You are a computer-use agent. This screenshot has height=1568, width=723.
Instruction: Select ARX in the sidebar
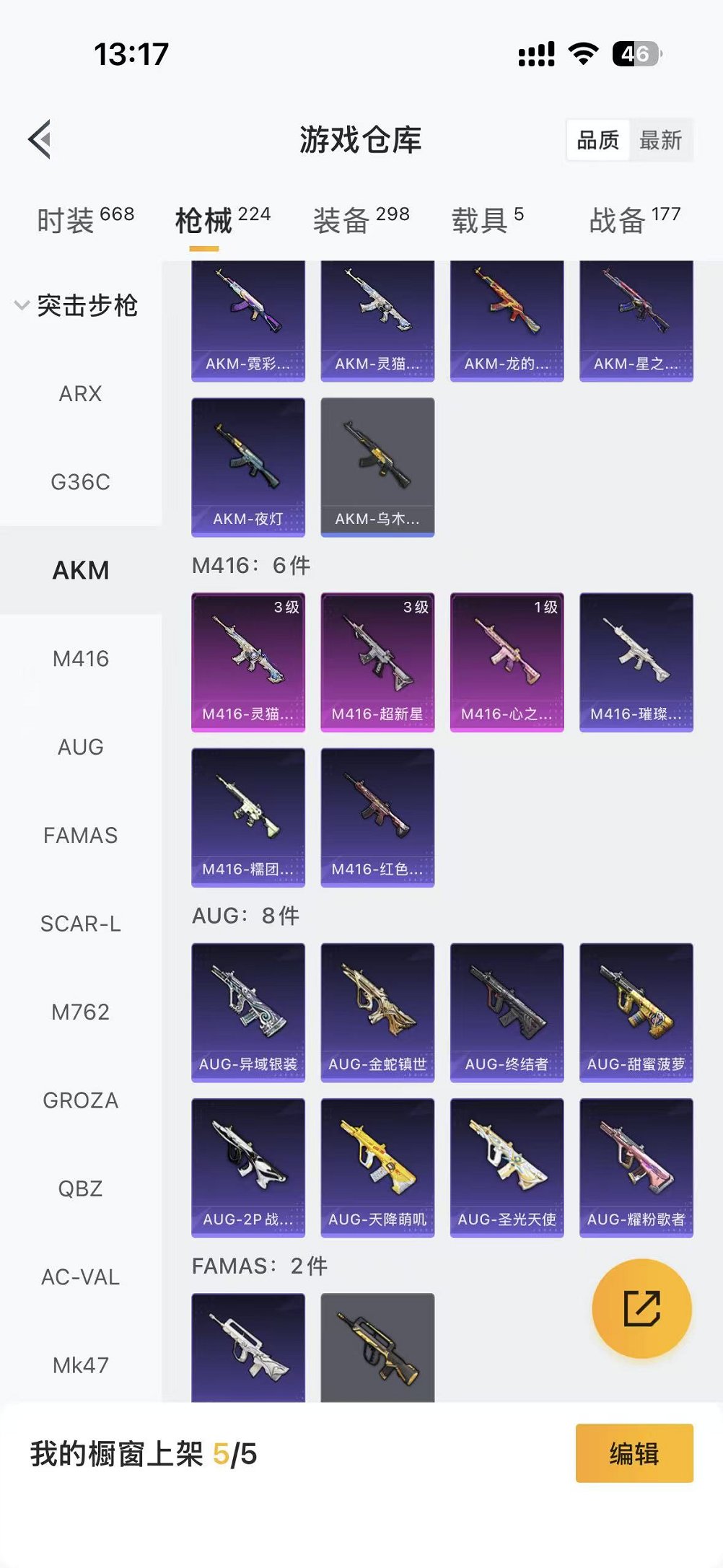tap(80, 394)
